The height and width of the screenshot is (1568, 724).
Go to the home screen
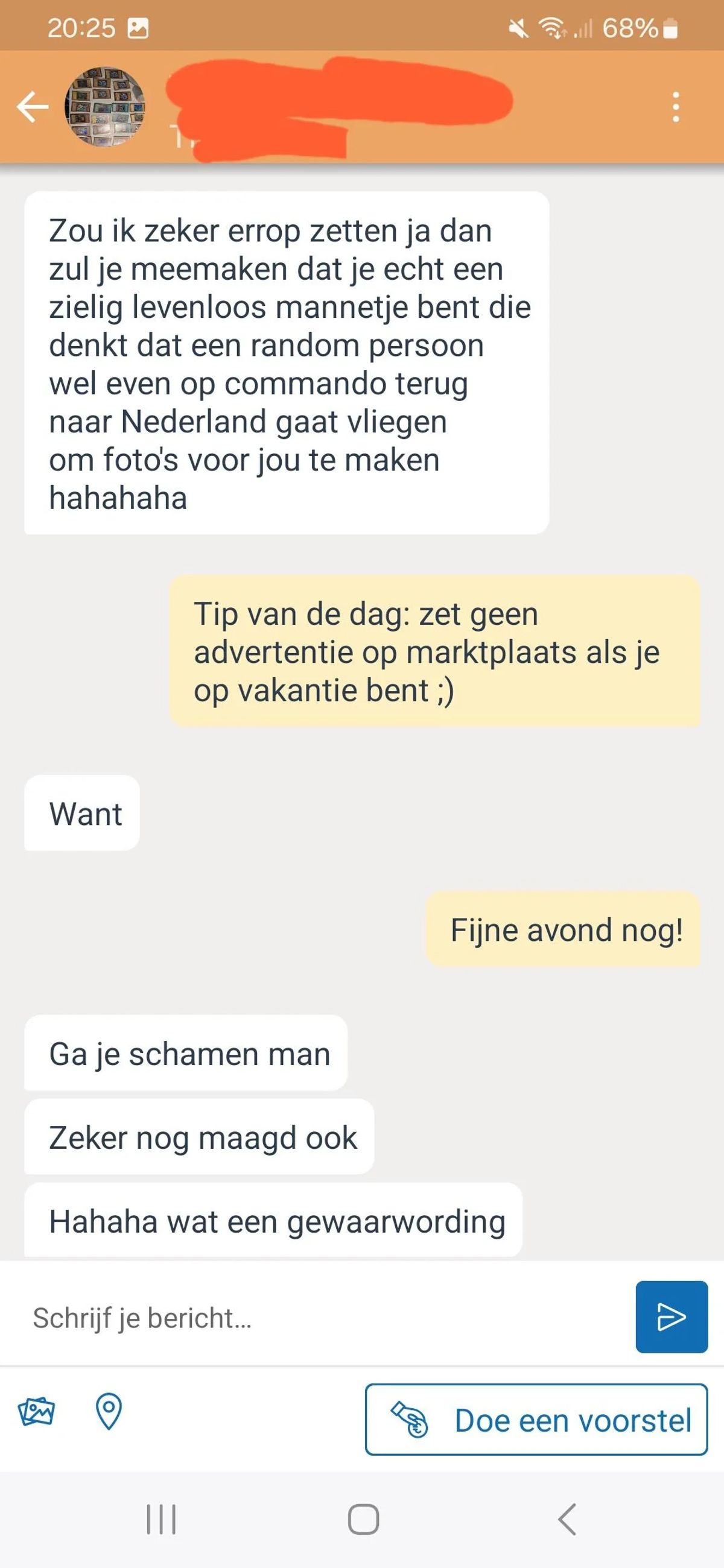coord(364,1519)
